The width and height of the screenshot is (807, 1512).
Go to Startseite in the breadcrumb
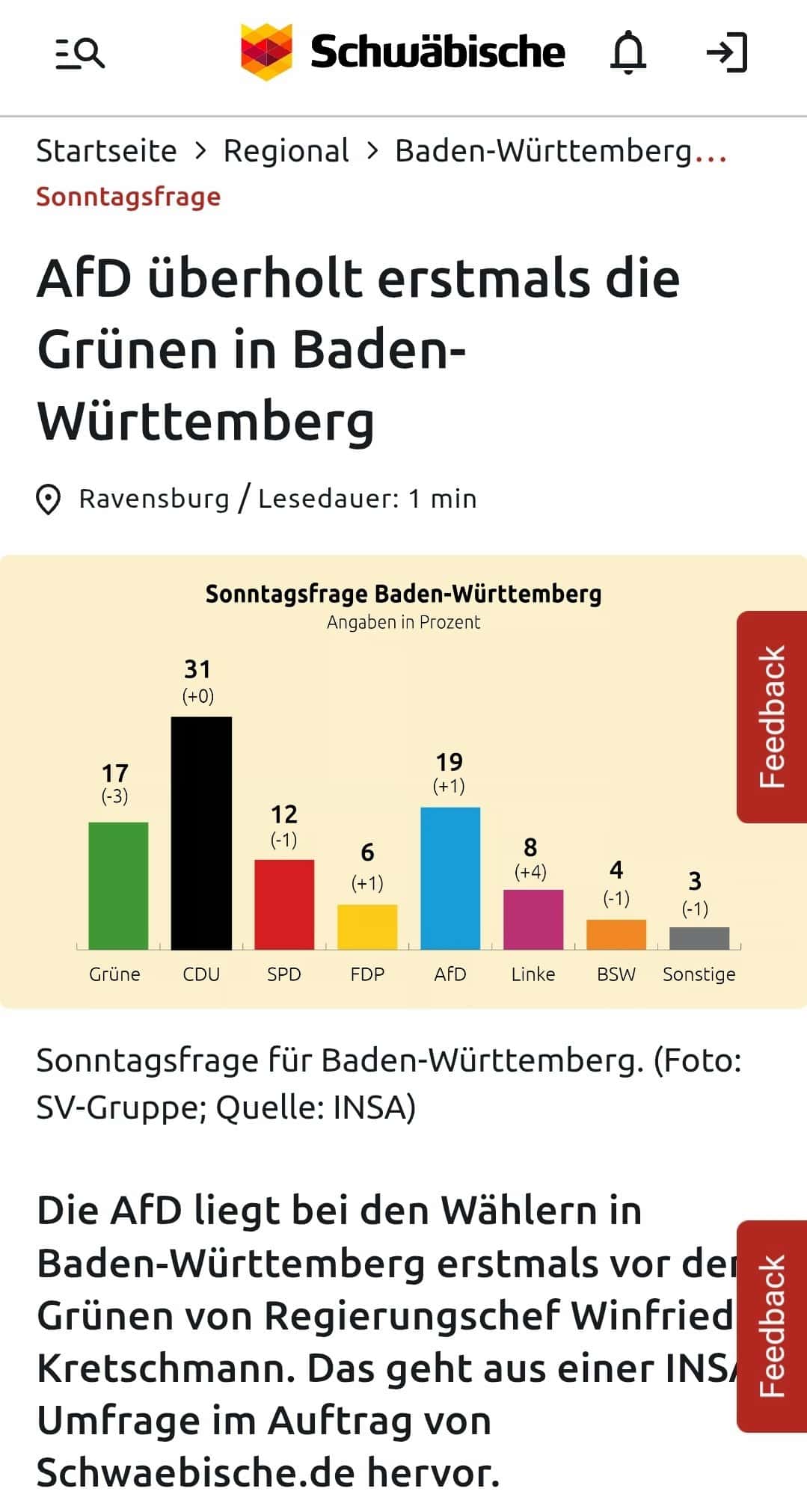[x=107, y=151]
